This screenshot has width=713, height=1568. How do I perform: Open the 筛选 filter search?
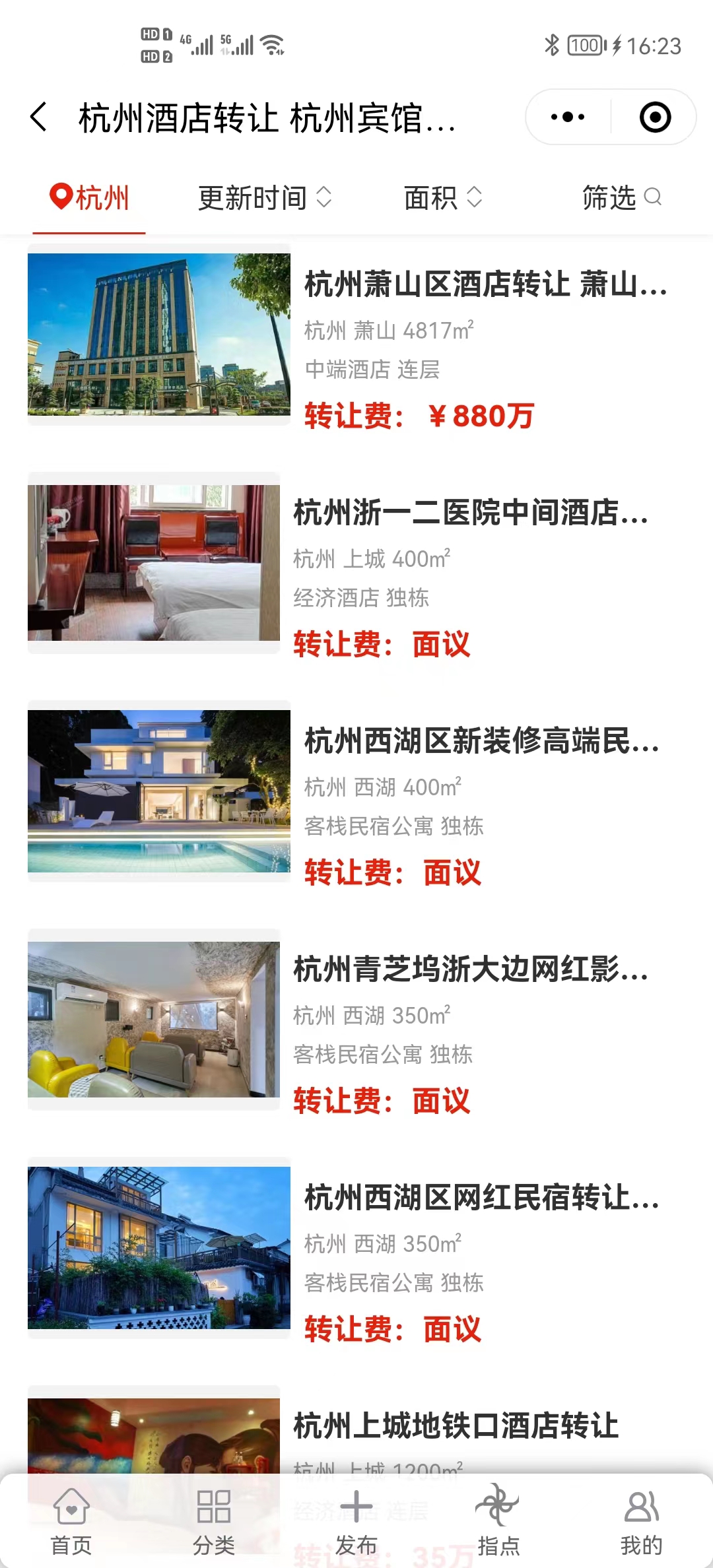621,197
